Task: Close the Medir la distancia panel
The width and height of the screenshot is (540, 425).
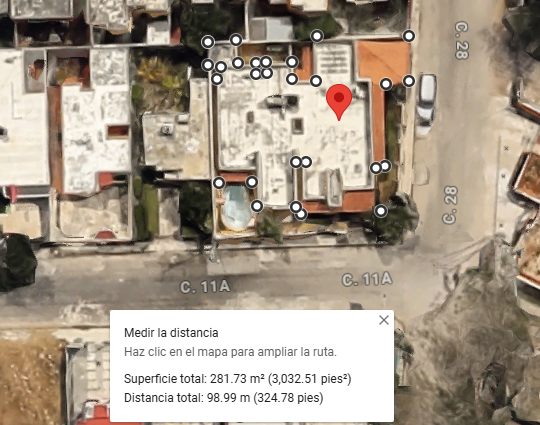Action: click(x=384, y=320)
